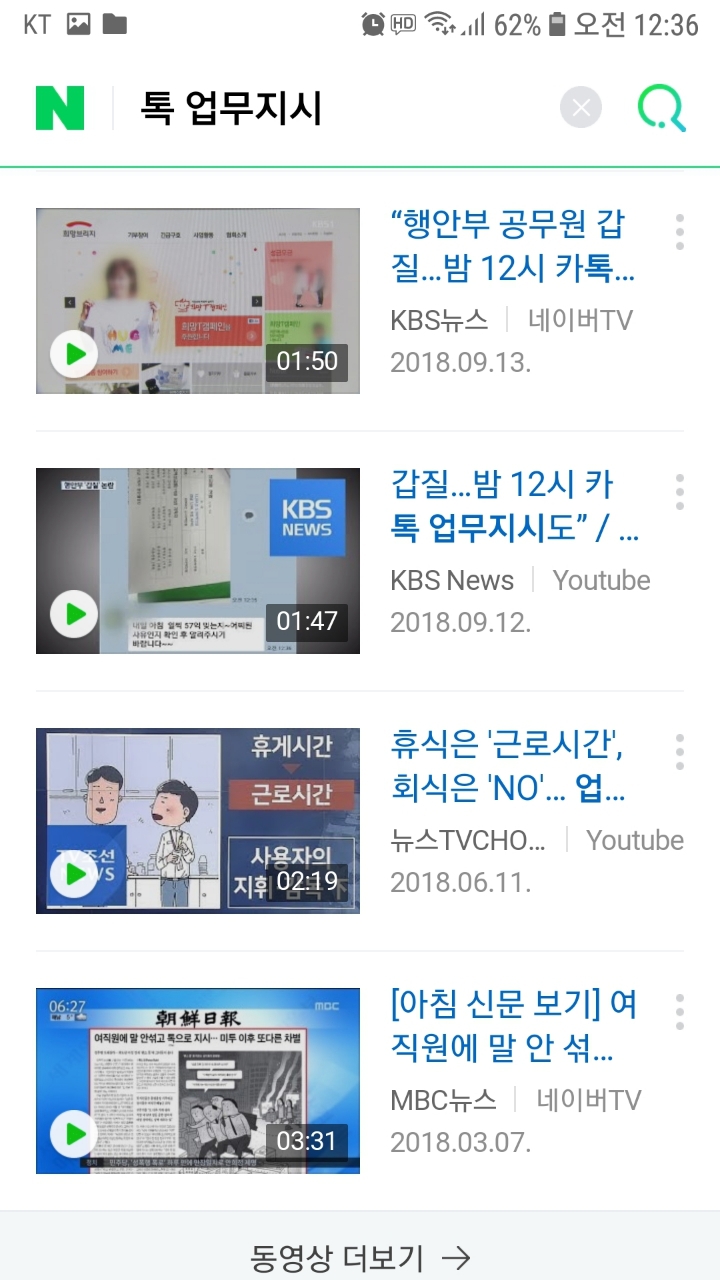Open the Naver home logo
This screenshot has width=720, height=1280.
[x=60, y=108]
